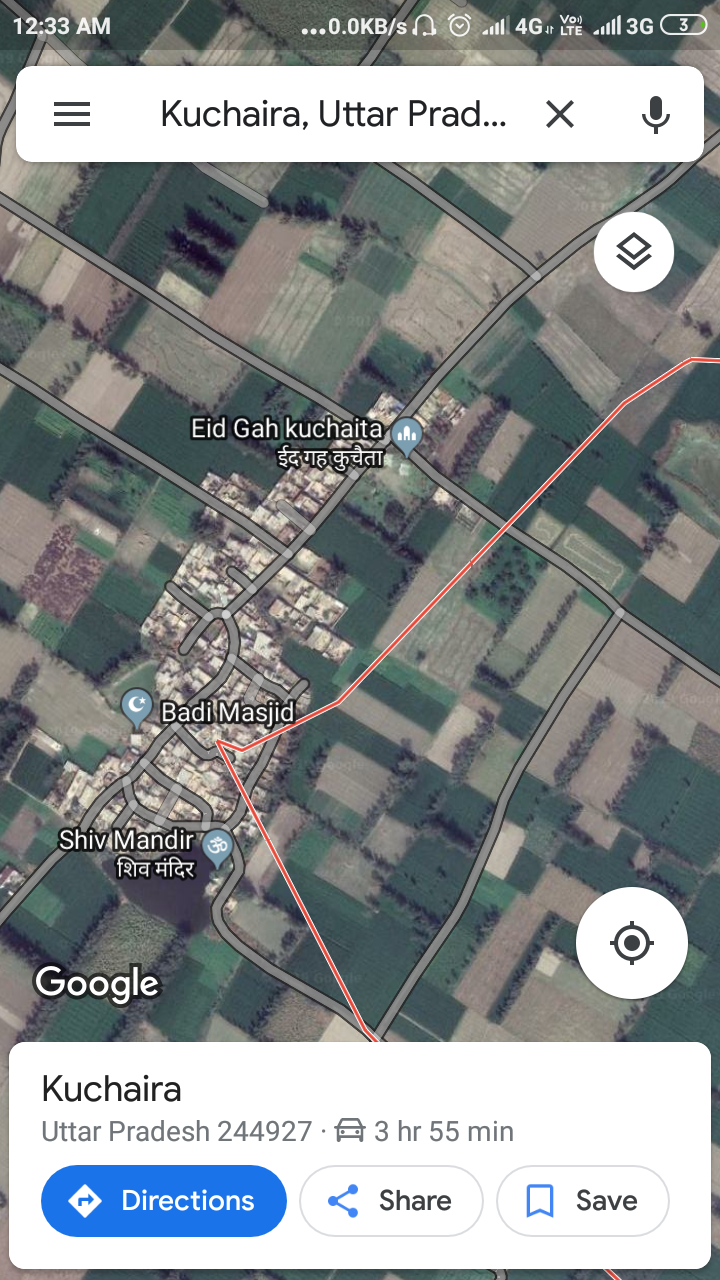Edit the Kuchaira search query
Image resolution: width=720 pixels, height=1280 pixels.
[333, 114]
